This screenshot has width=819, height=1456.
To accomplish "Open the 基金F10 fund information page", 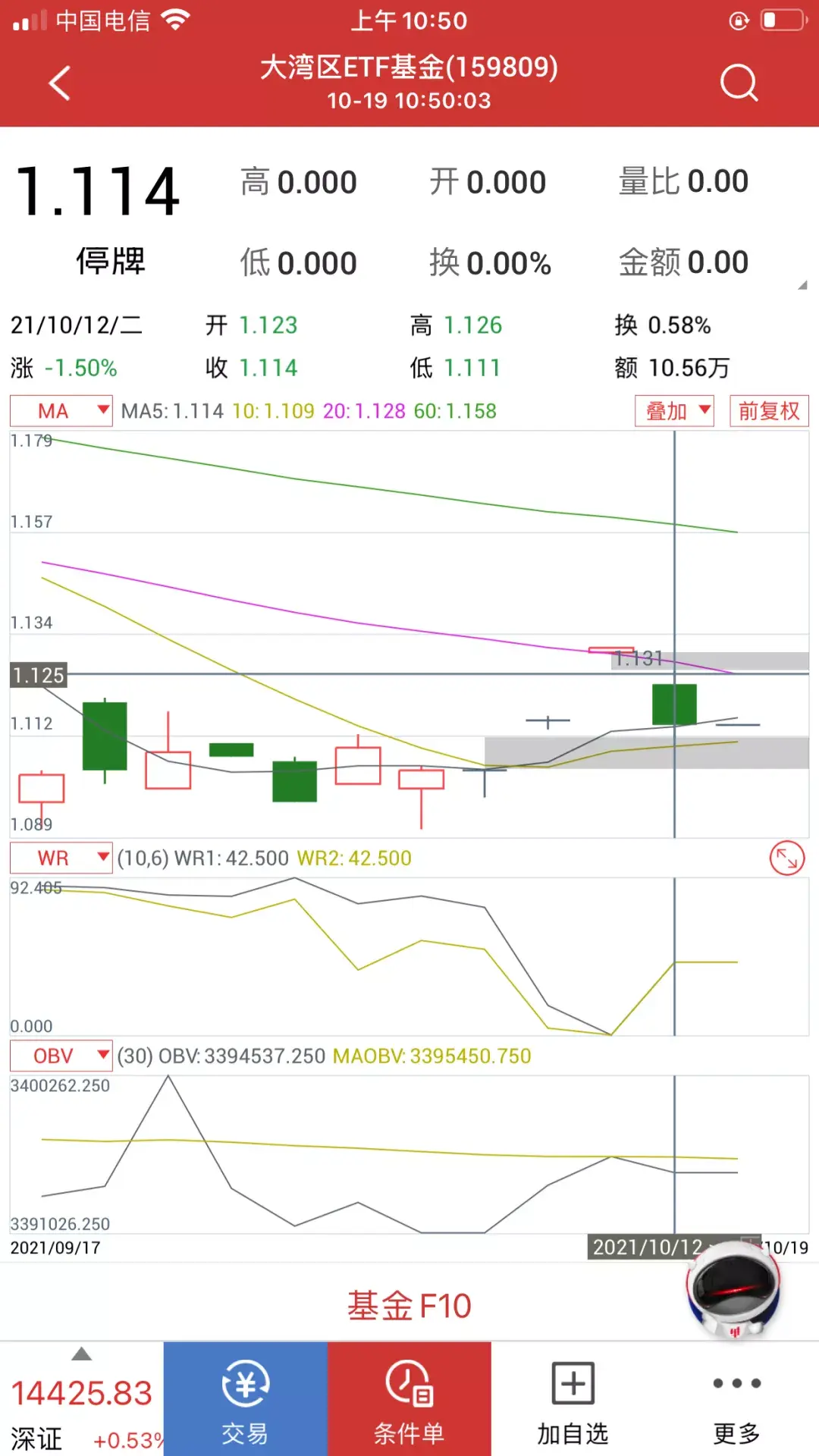I will [409, 1302].
